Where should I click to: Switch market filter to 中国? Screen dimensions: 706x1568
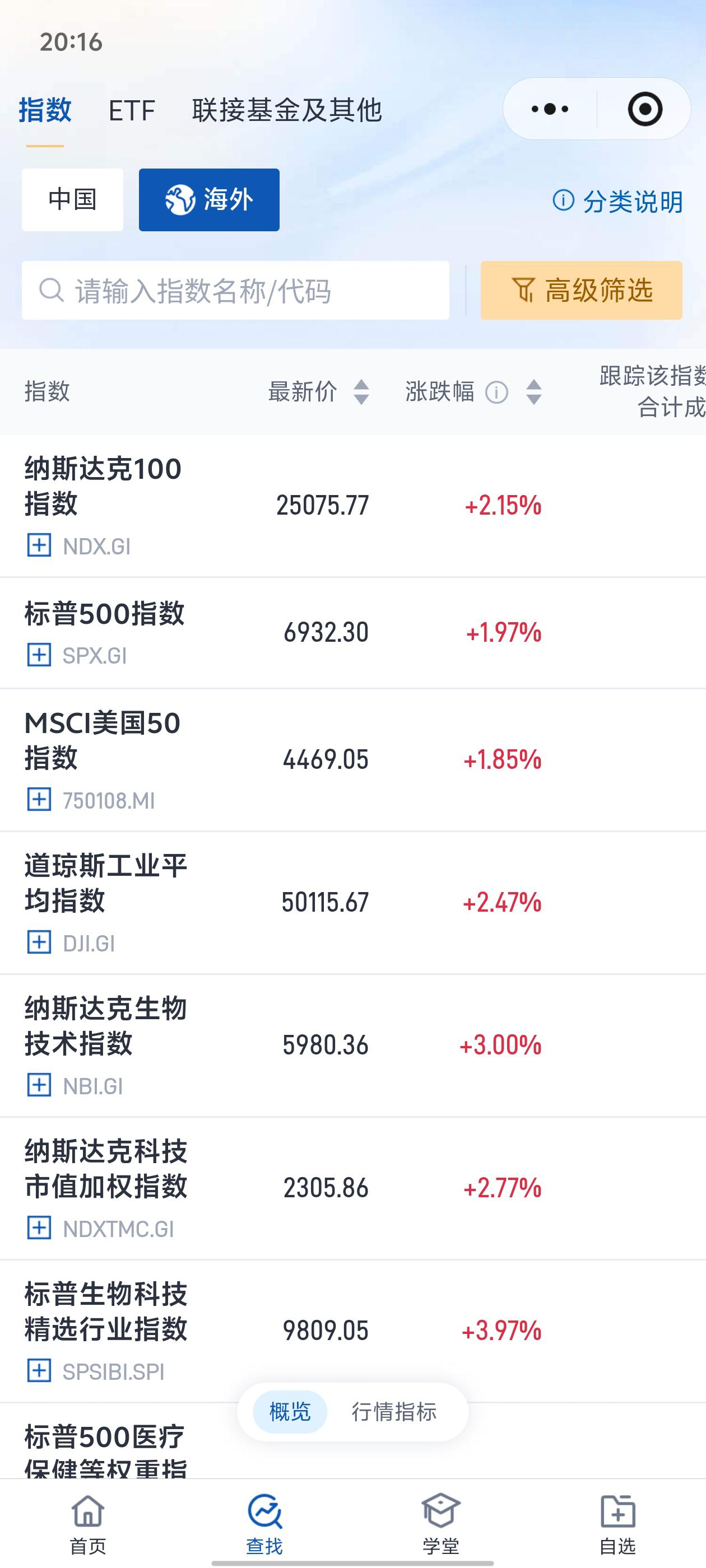pos(72,199)
